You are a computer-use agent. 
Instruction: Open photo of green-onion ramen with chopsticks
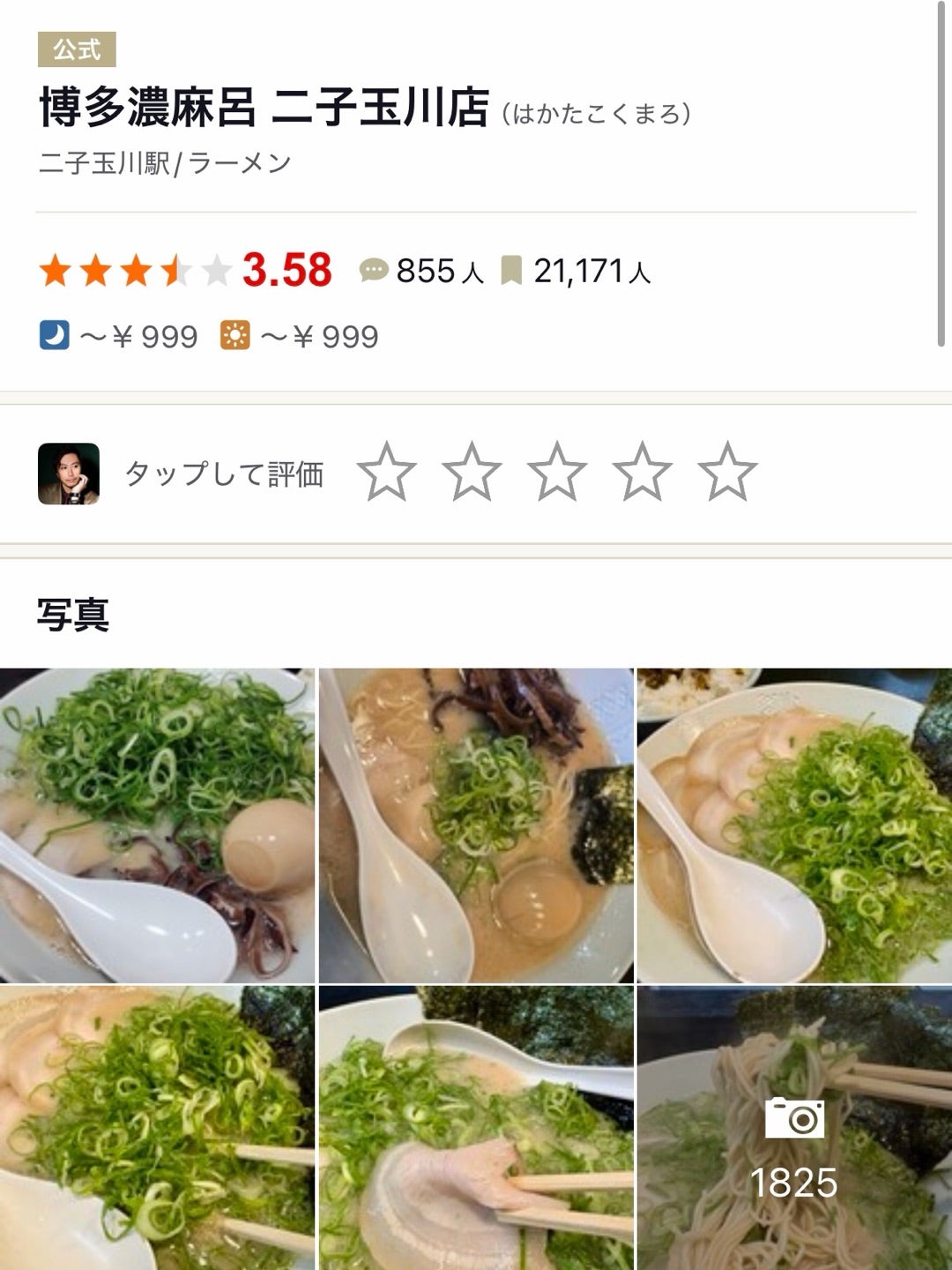click(x=157, y=1129)
